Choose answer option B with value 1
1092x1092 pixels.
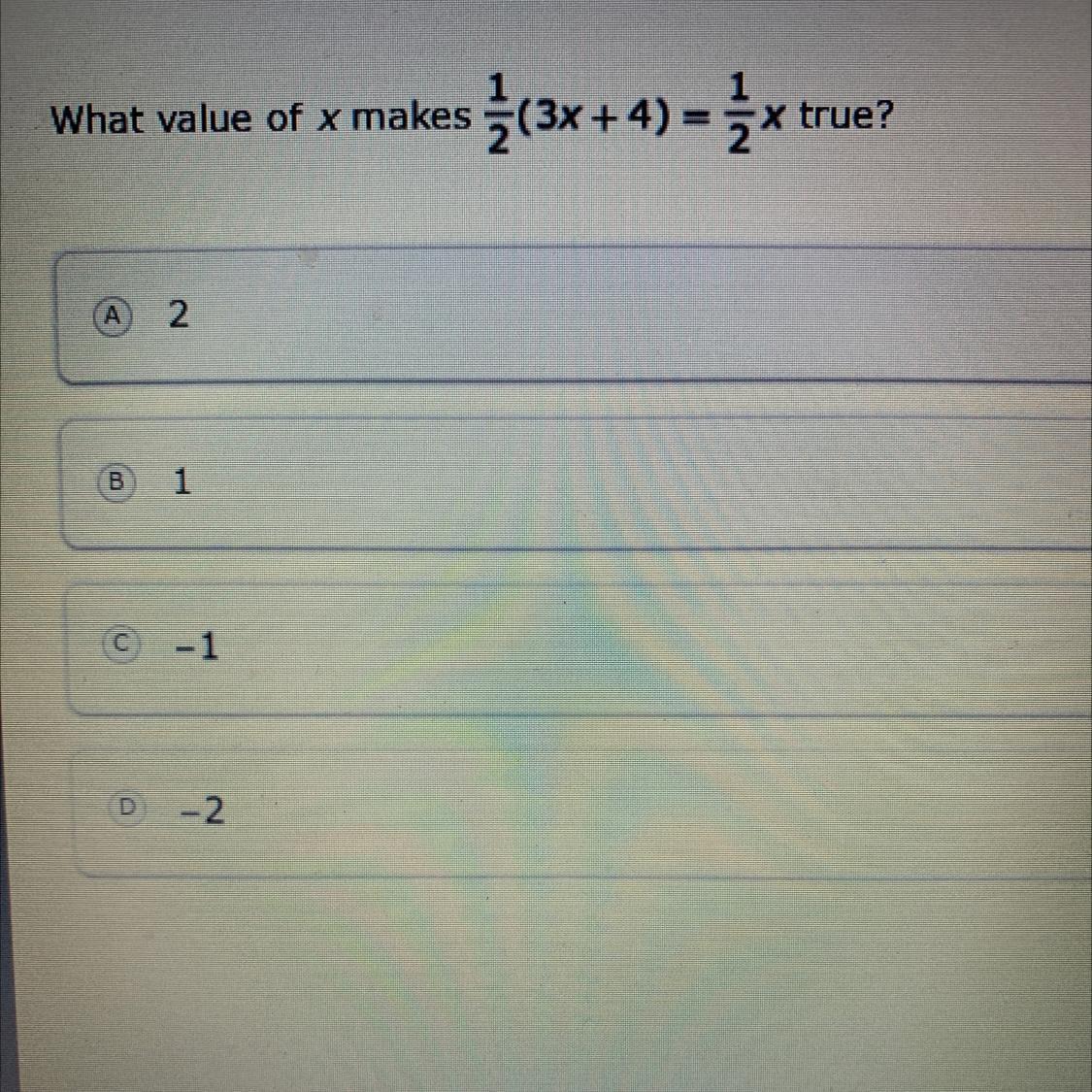576,483
